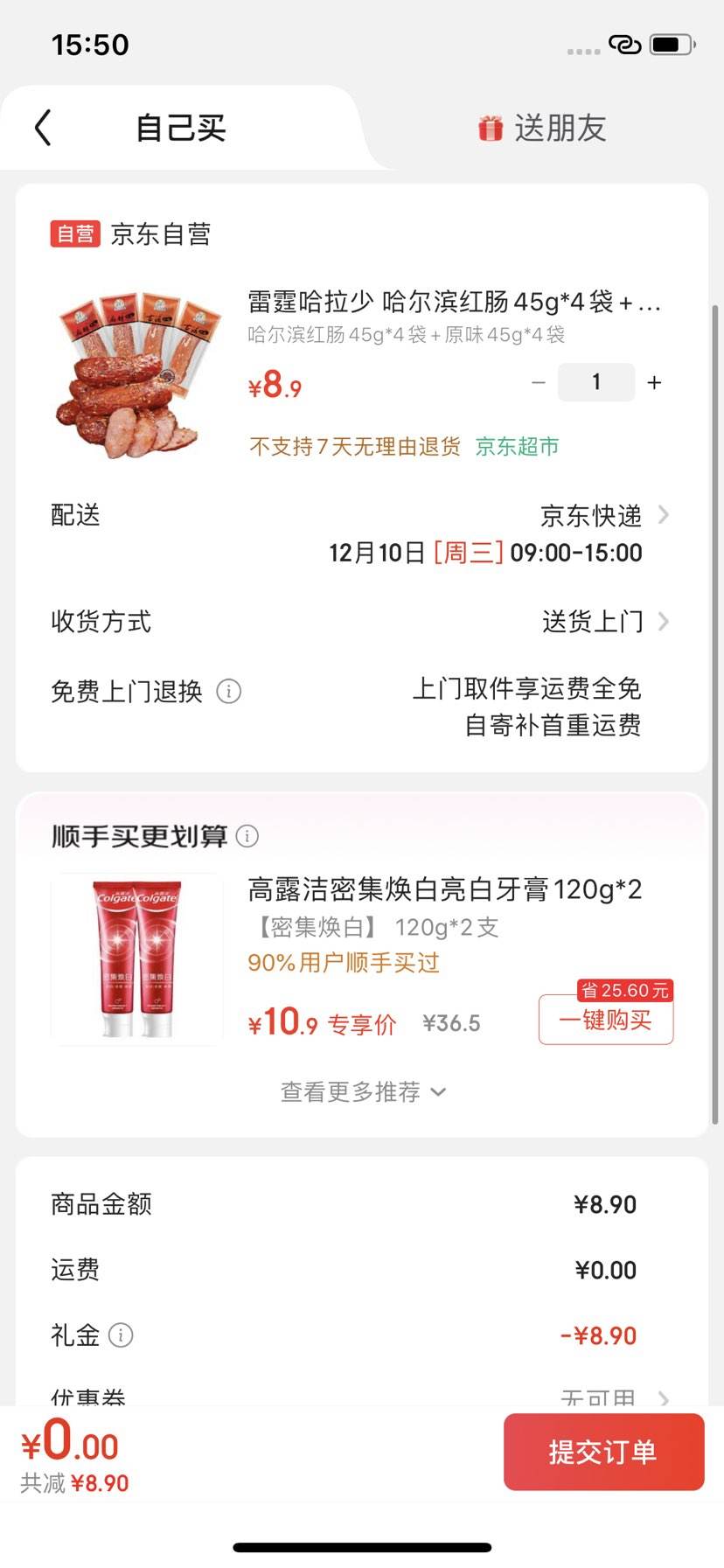This screenshot has height=1568, width=724.
Task: Tap 一键购买 to buy the Colgate toothpaste
Action: tap(605, 1021)
